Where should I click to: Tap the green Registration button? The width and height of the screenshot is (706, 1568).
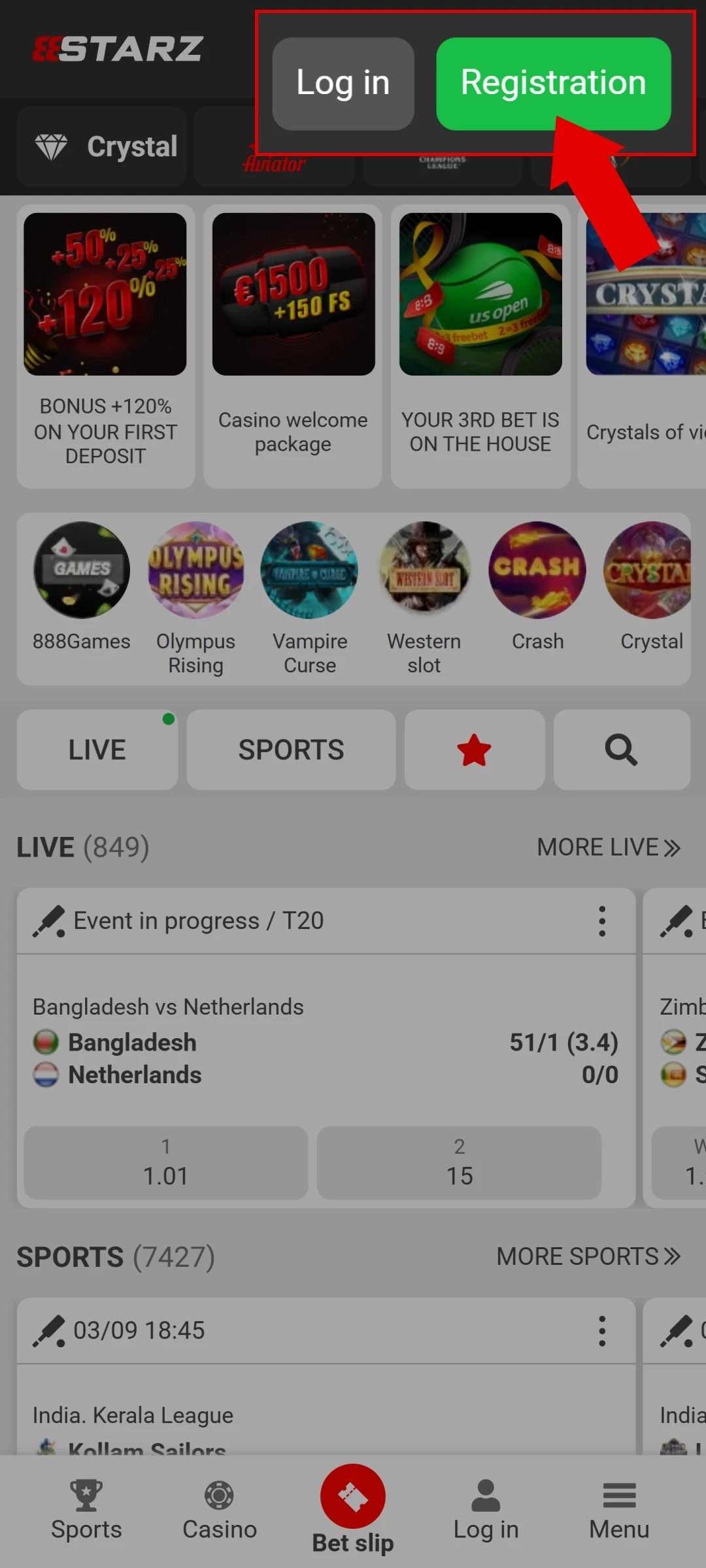click(x=553, y=84)
